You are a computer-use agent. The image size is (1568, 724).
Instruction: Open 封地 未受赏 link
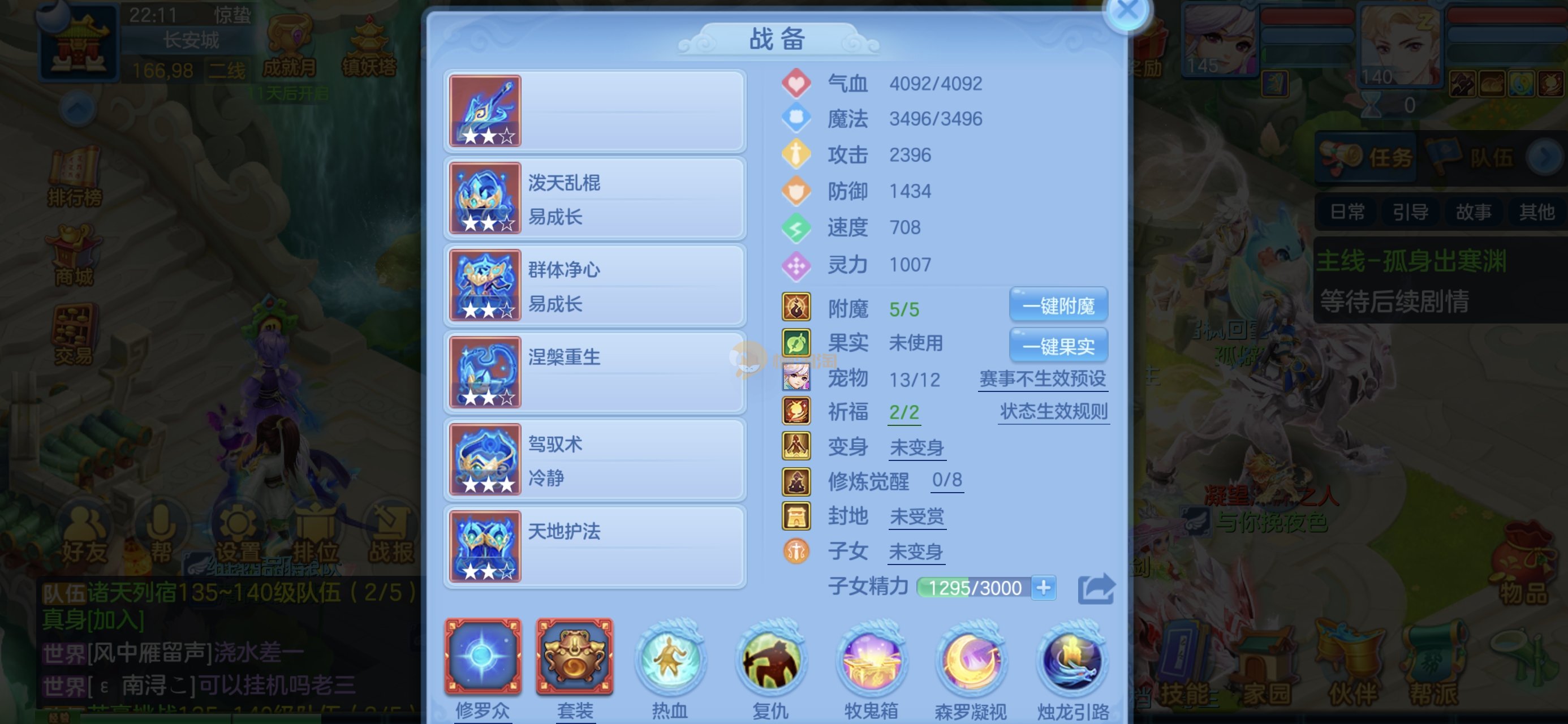pyautogui.click(x=916, y=516)
